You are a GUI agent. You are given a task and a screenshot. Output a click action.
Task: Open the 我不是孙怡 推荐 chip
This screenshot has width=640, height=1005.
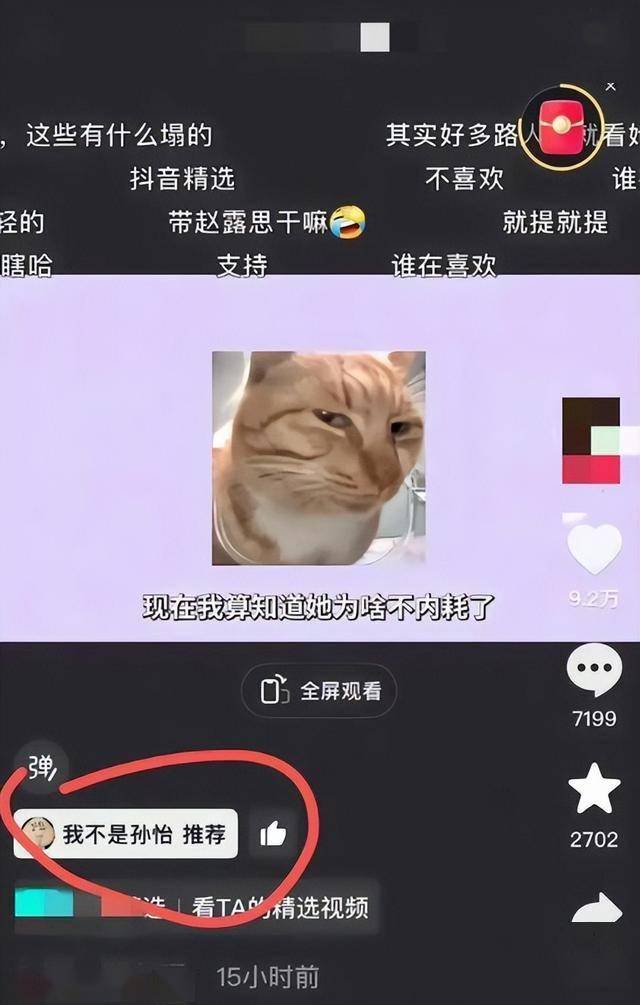coord(126,834)
